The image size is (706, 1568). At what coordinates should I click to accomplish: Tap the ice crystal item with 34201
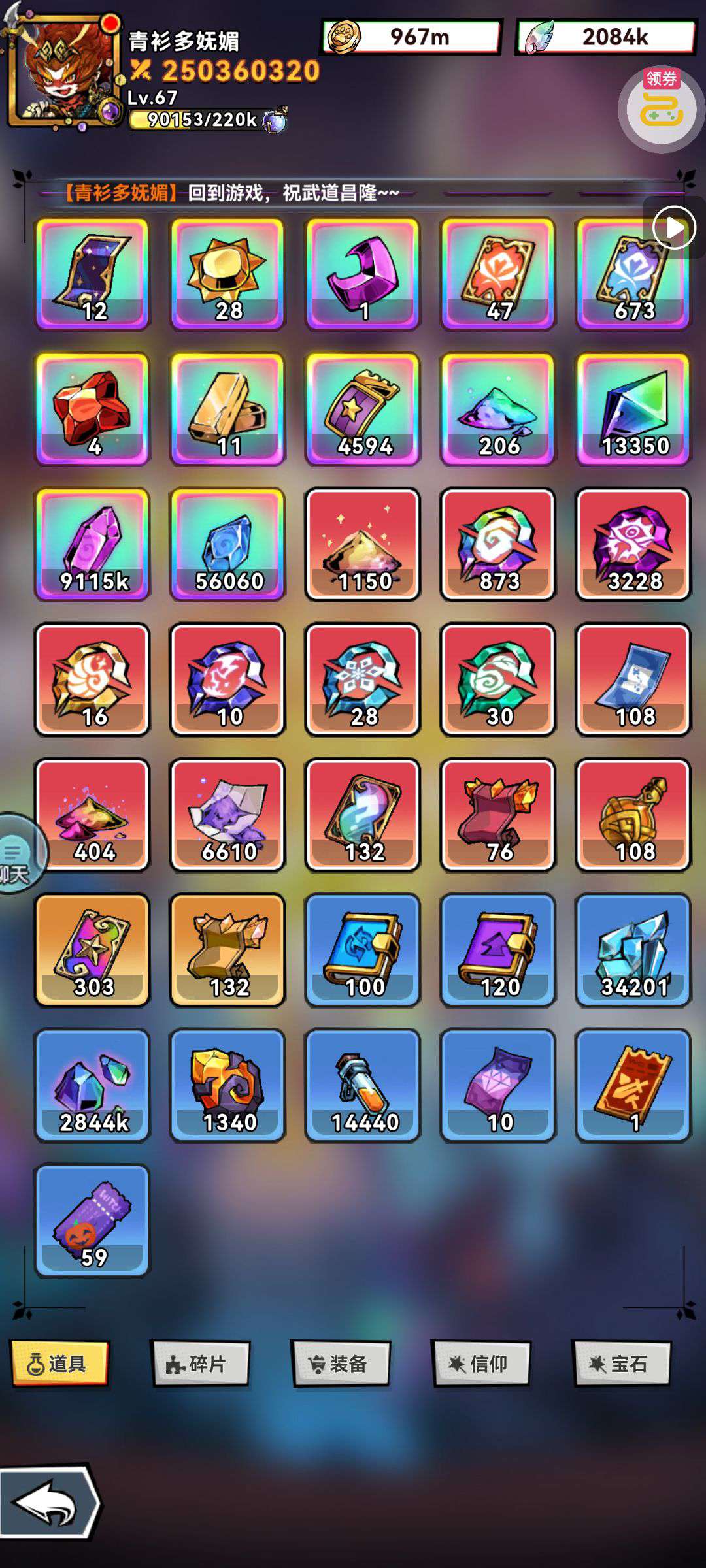633,950
